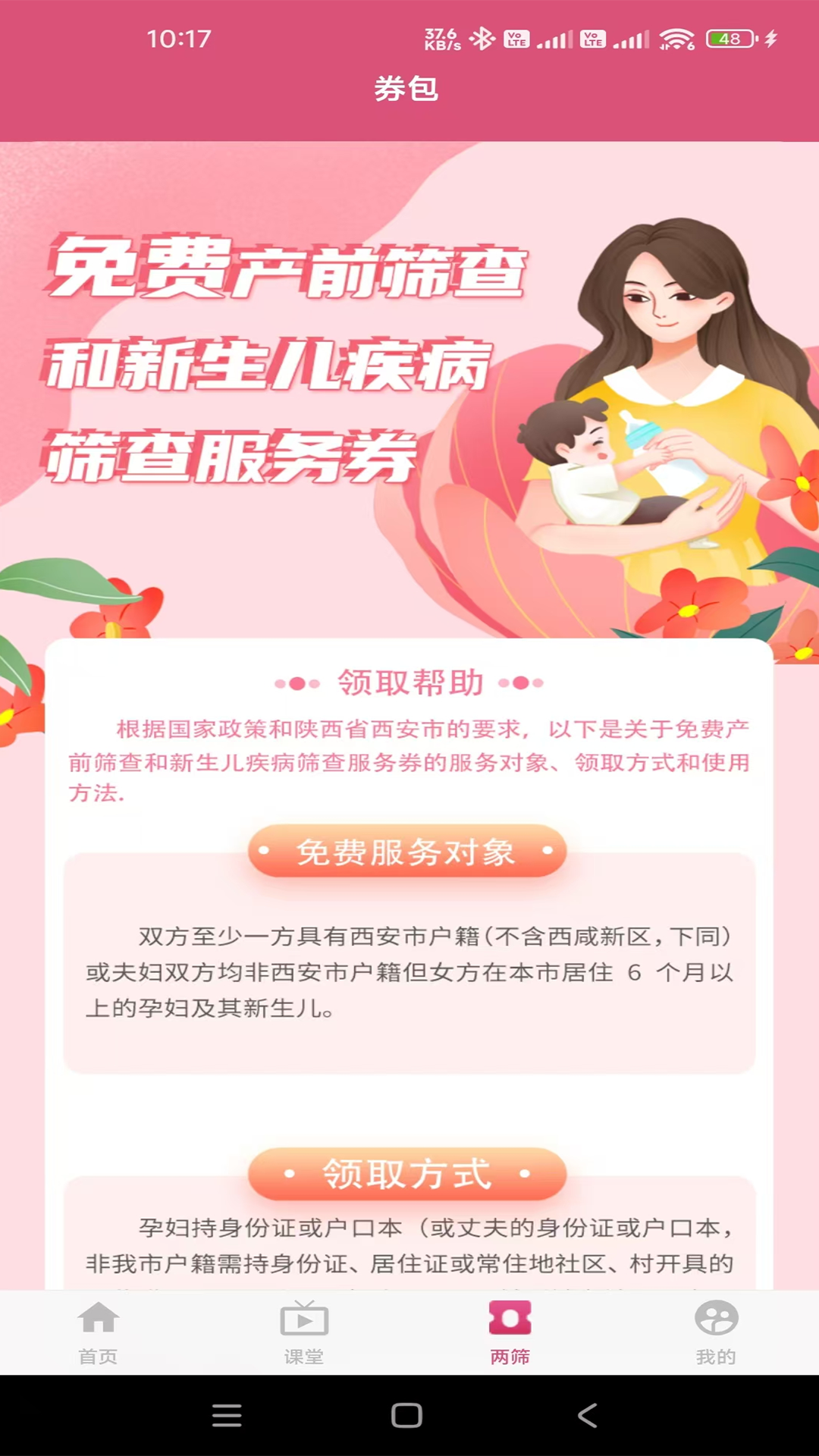Viewport: 819px width, 1456px height.
Task: Open the recent apps menu button
Action: coord(227,1415)
